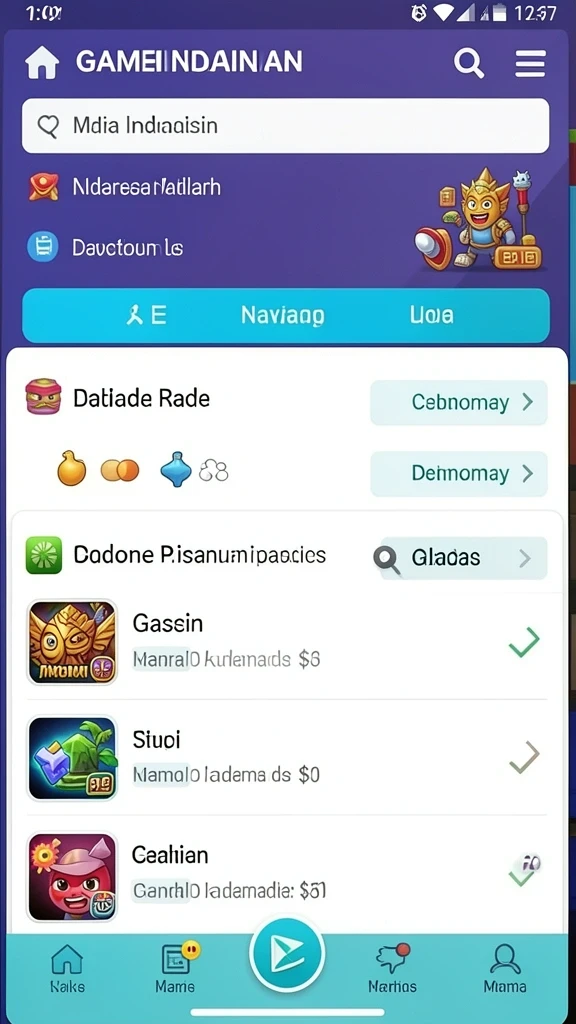Viewport: 576px width, 1024px height.
Task: Tap the center play button
Action: [287, 954]
